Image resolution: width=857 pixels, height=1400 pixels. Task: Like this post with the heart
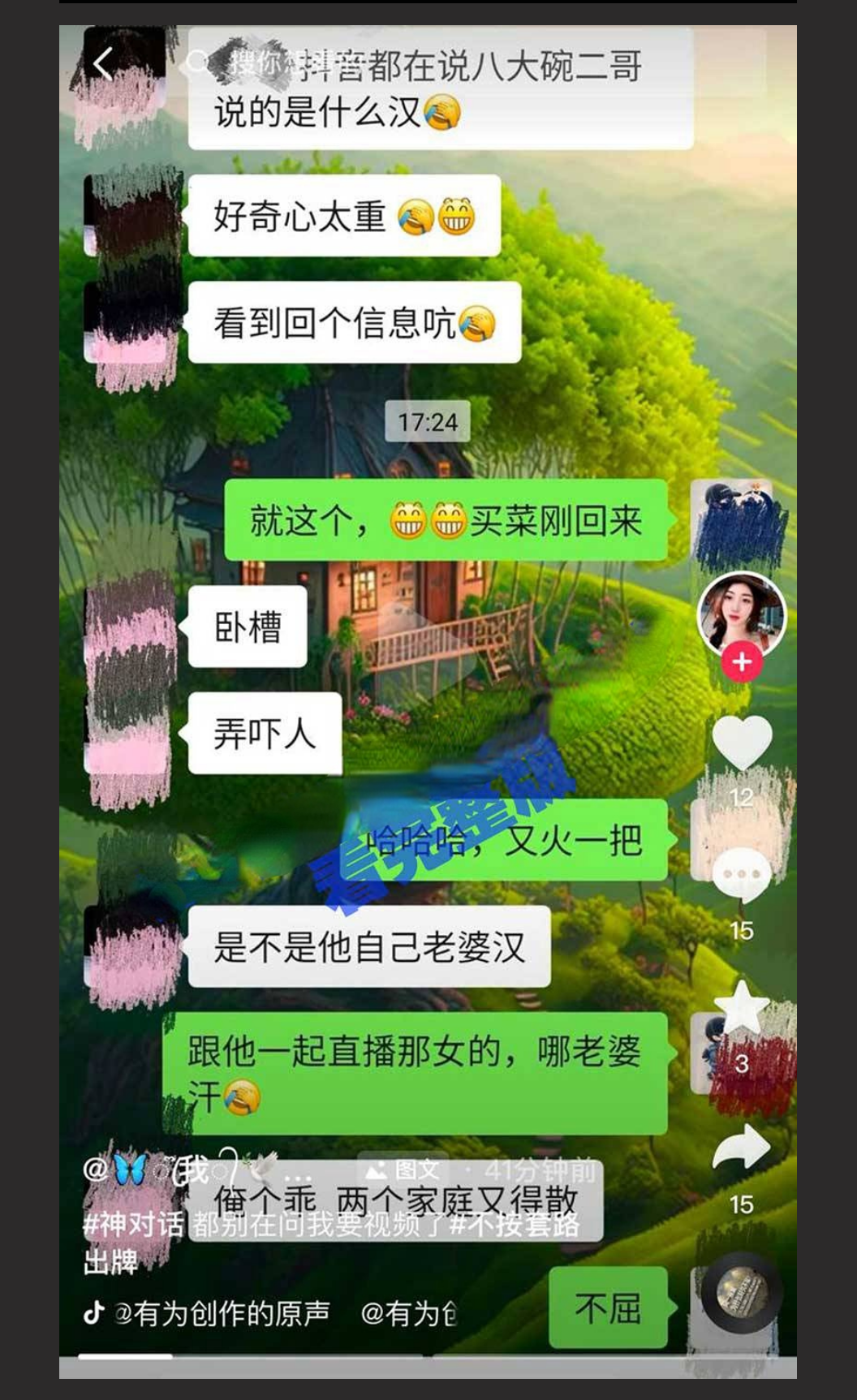(x=742, y=742)
